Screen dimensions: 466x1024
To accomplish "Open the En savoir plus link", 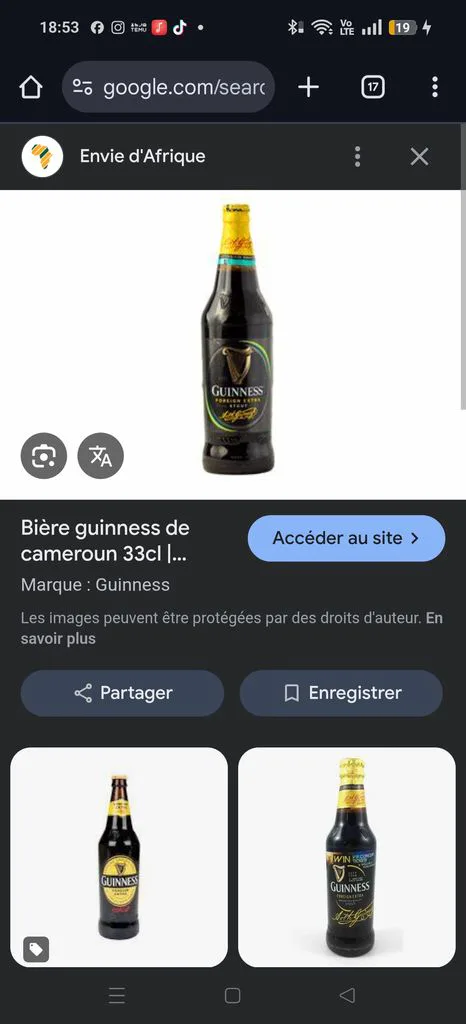I will 232,628.
